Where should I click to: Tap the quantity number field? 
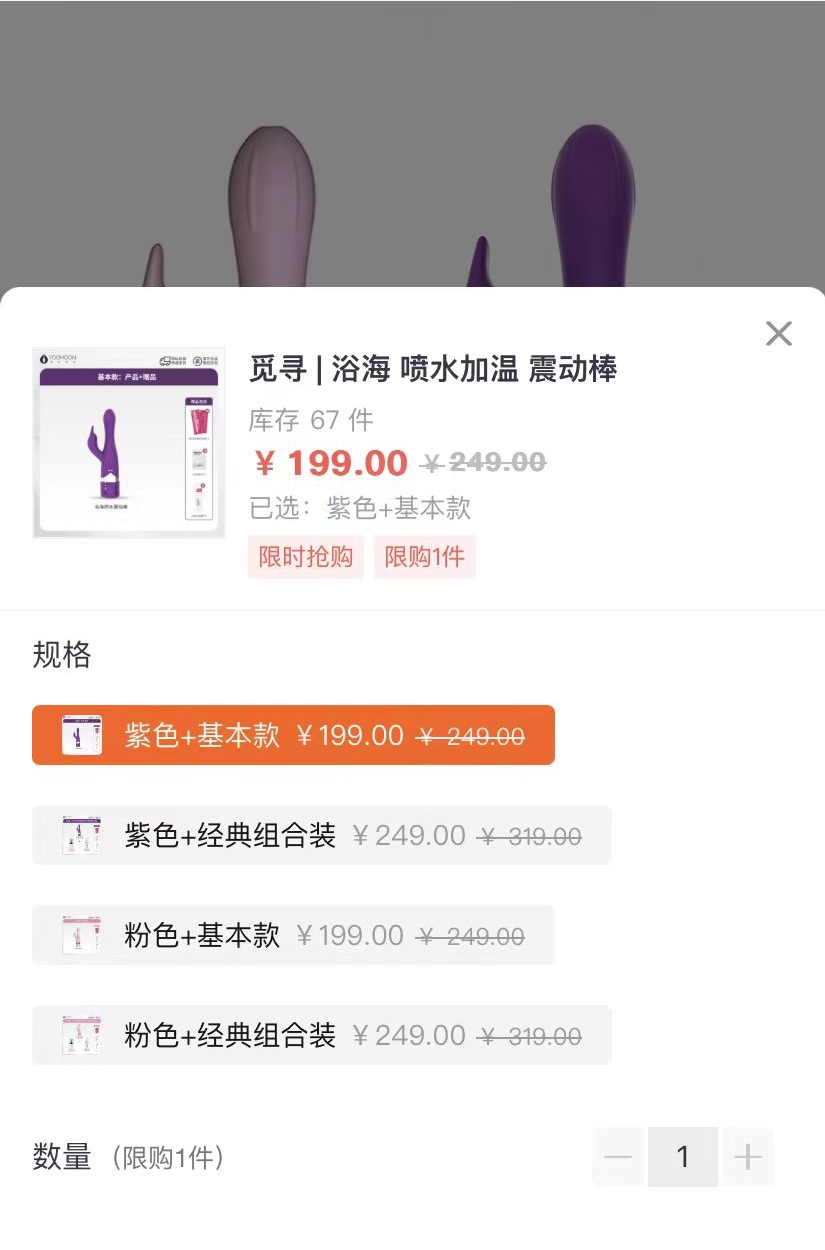coord(682,1158)
